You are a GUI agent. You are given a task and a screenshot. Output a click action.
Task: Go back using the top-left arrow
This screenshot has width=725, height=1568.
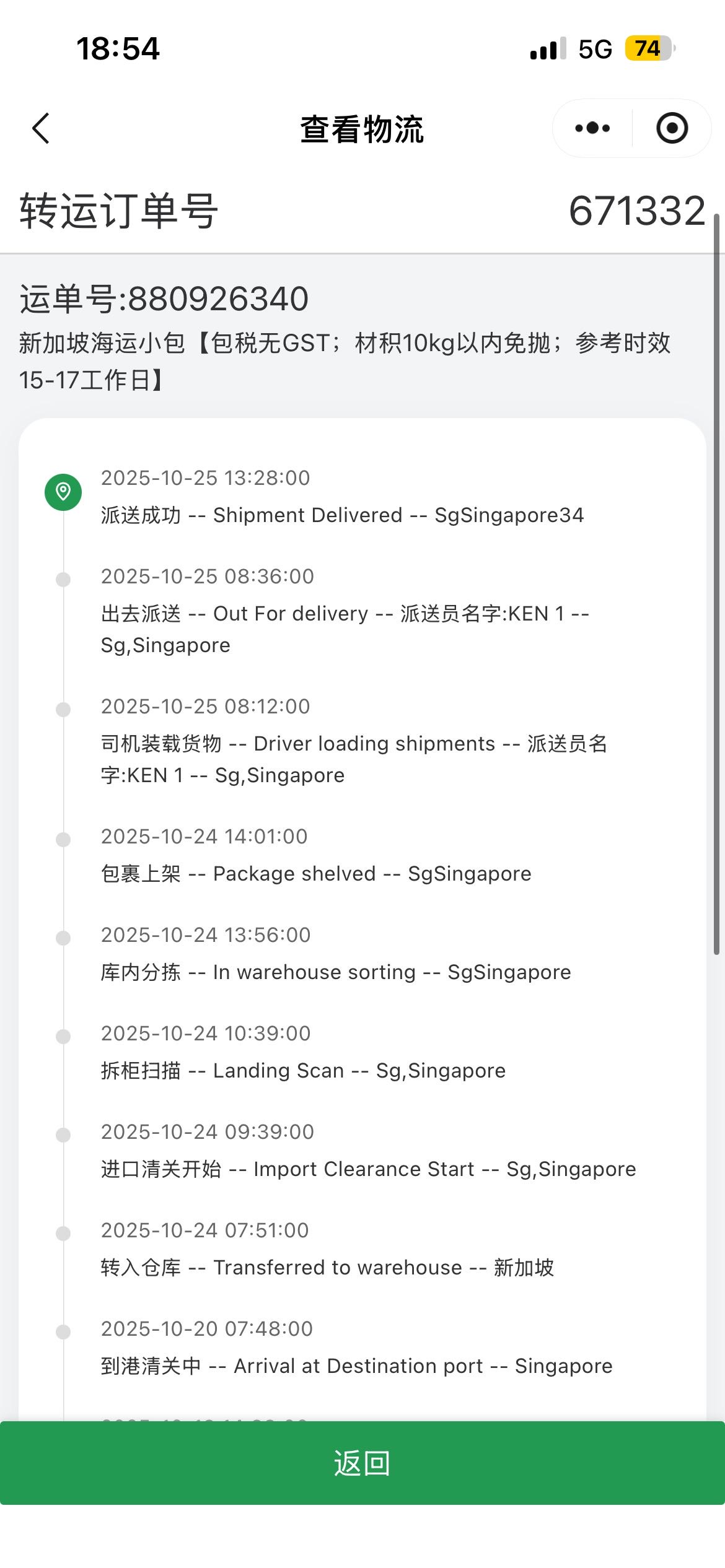41,129
